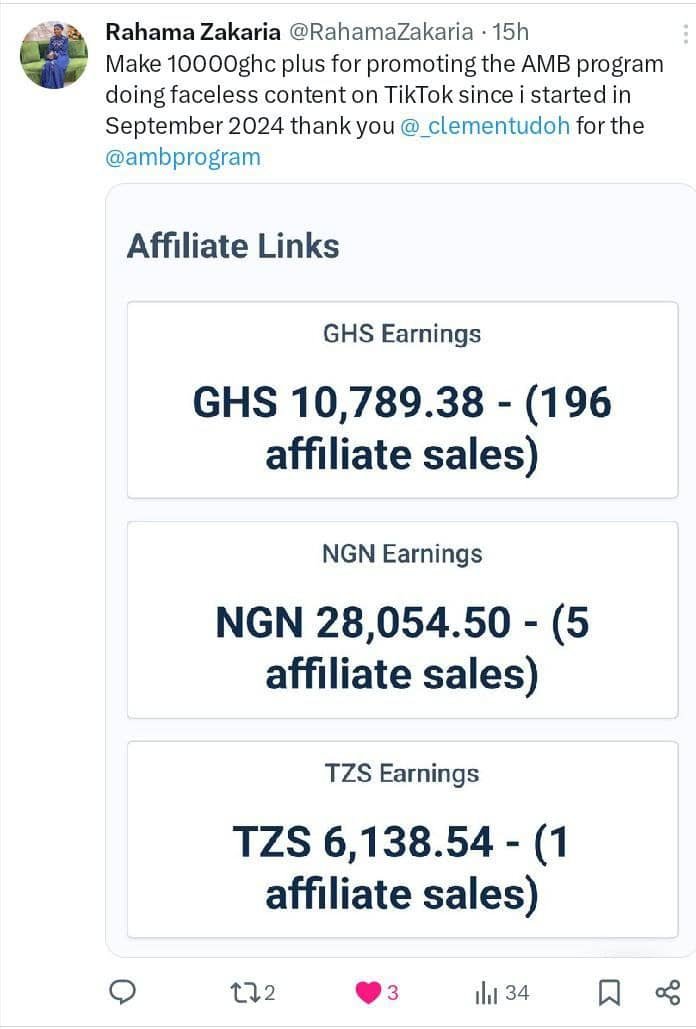The width and height of the screenshot is (696, 1029).
Task: Open the @_clementudoh mention link
Action: tap(485, 127)
